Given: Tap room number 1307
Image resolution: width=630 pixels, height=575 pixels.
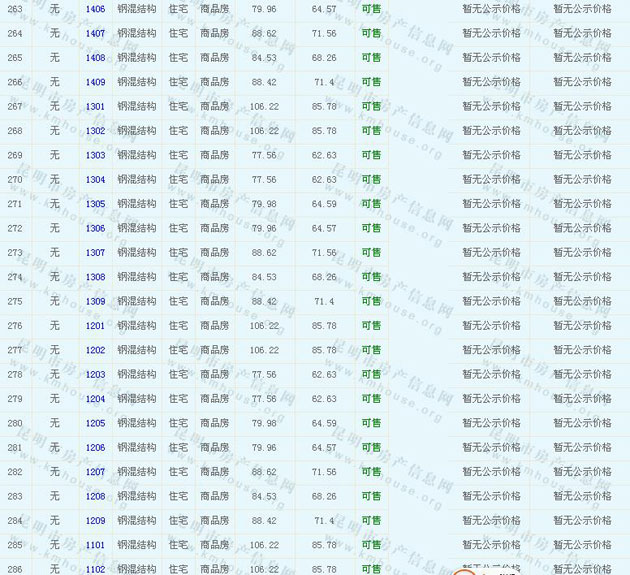Looking at the screenshot, I should click(95, 253).
